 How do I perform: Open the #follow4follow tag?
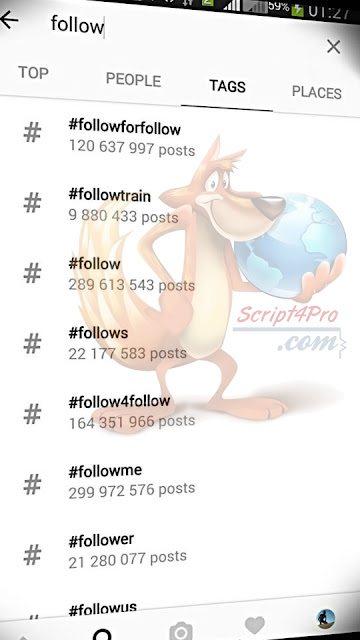(180, 412)
